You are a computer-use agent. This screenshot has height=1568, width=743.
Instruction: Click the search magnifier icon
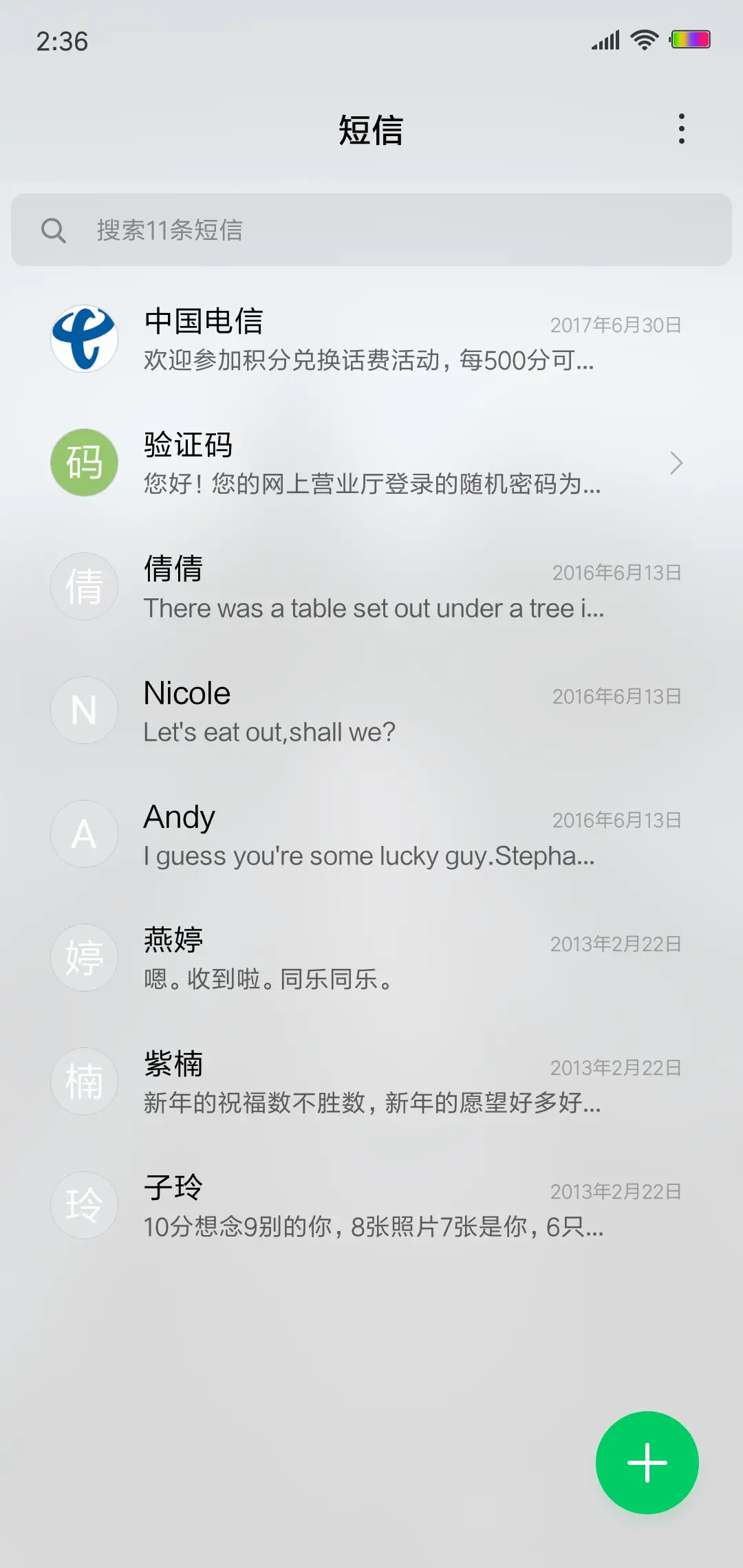pyautogui.click(x=55, y=230)
